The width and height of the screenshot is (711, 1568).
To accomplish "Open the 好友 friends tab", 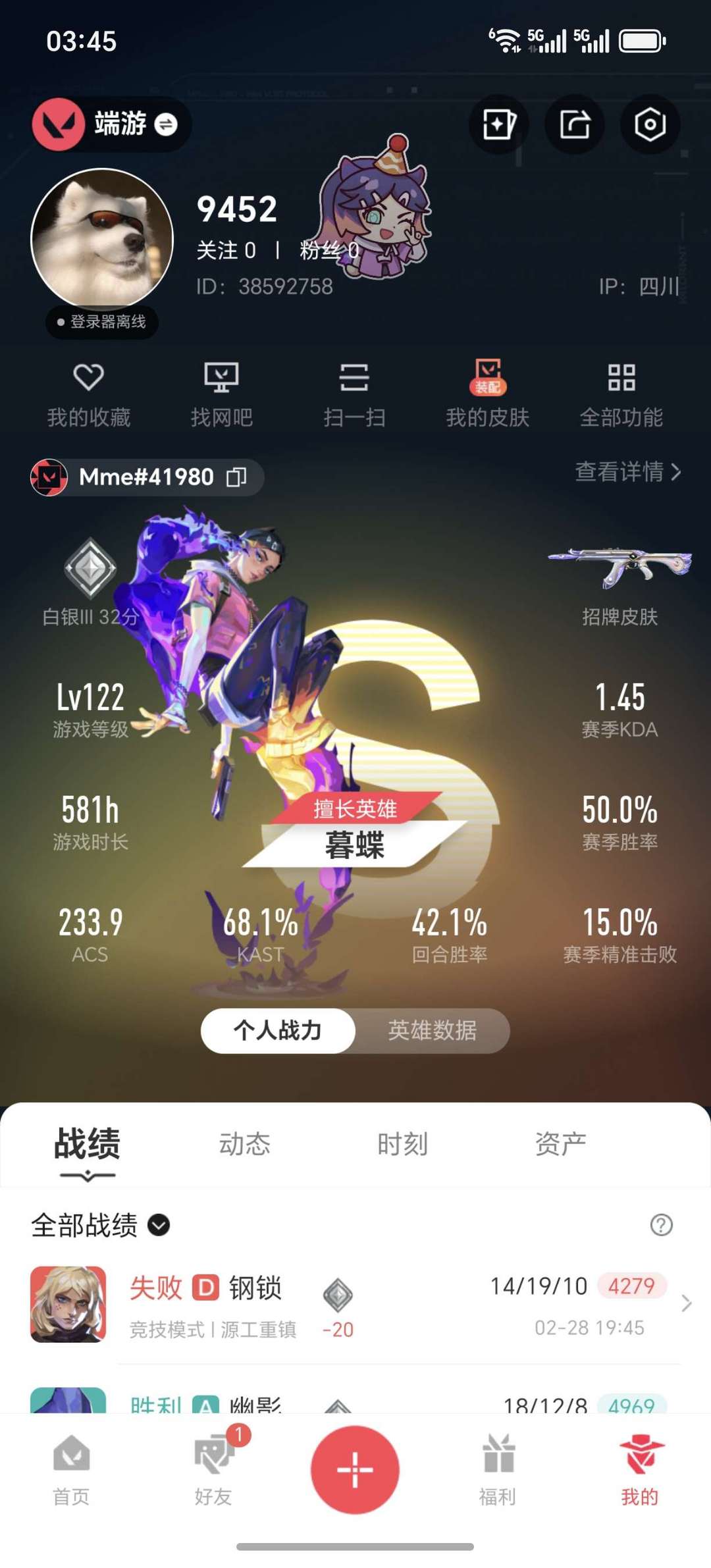I will (x=213, y=1469).
